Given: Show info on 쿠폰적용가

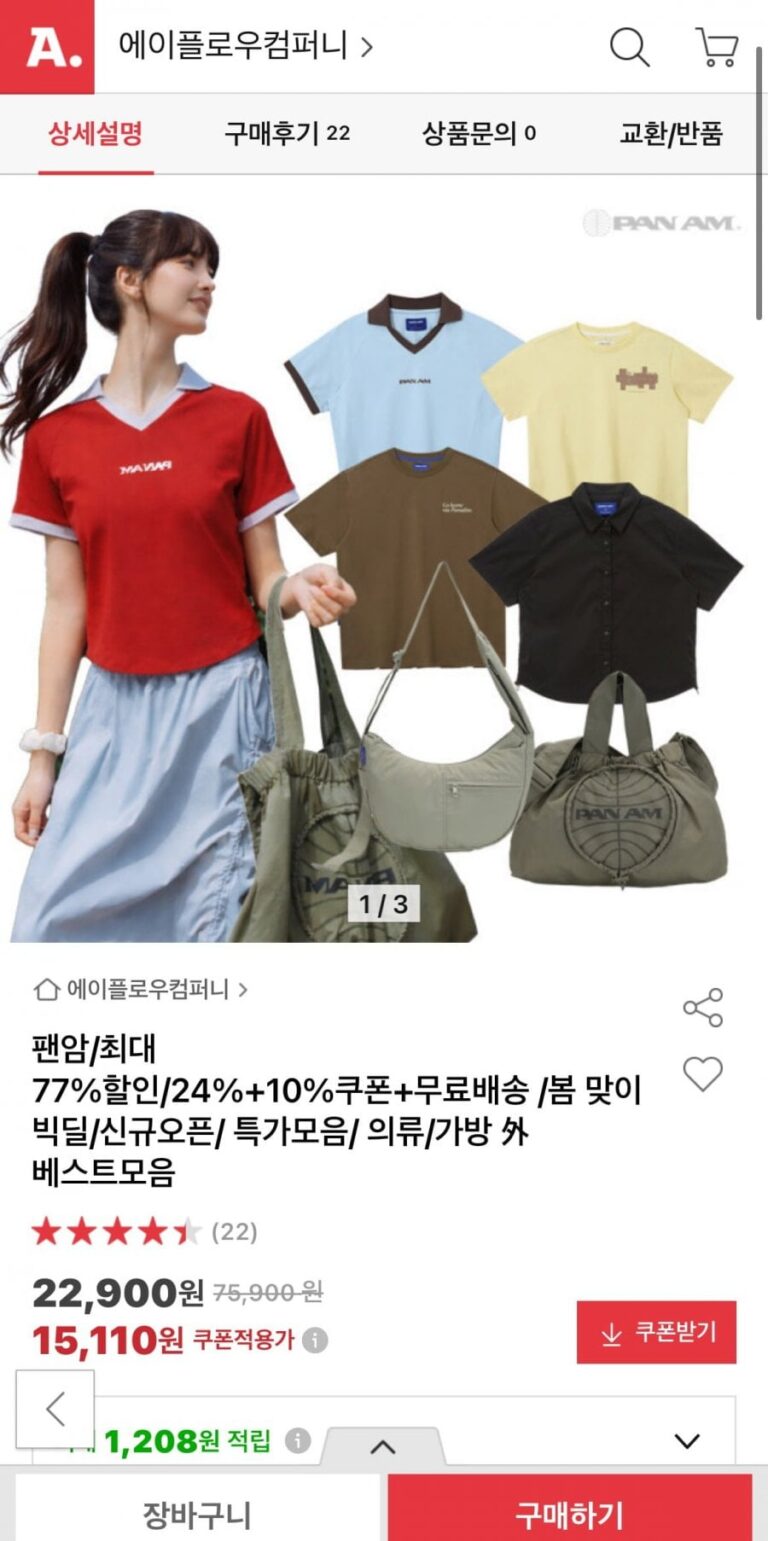Looking at the screenshot, I should pyautogui.click(x=315, y=1340).
